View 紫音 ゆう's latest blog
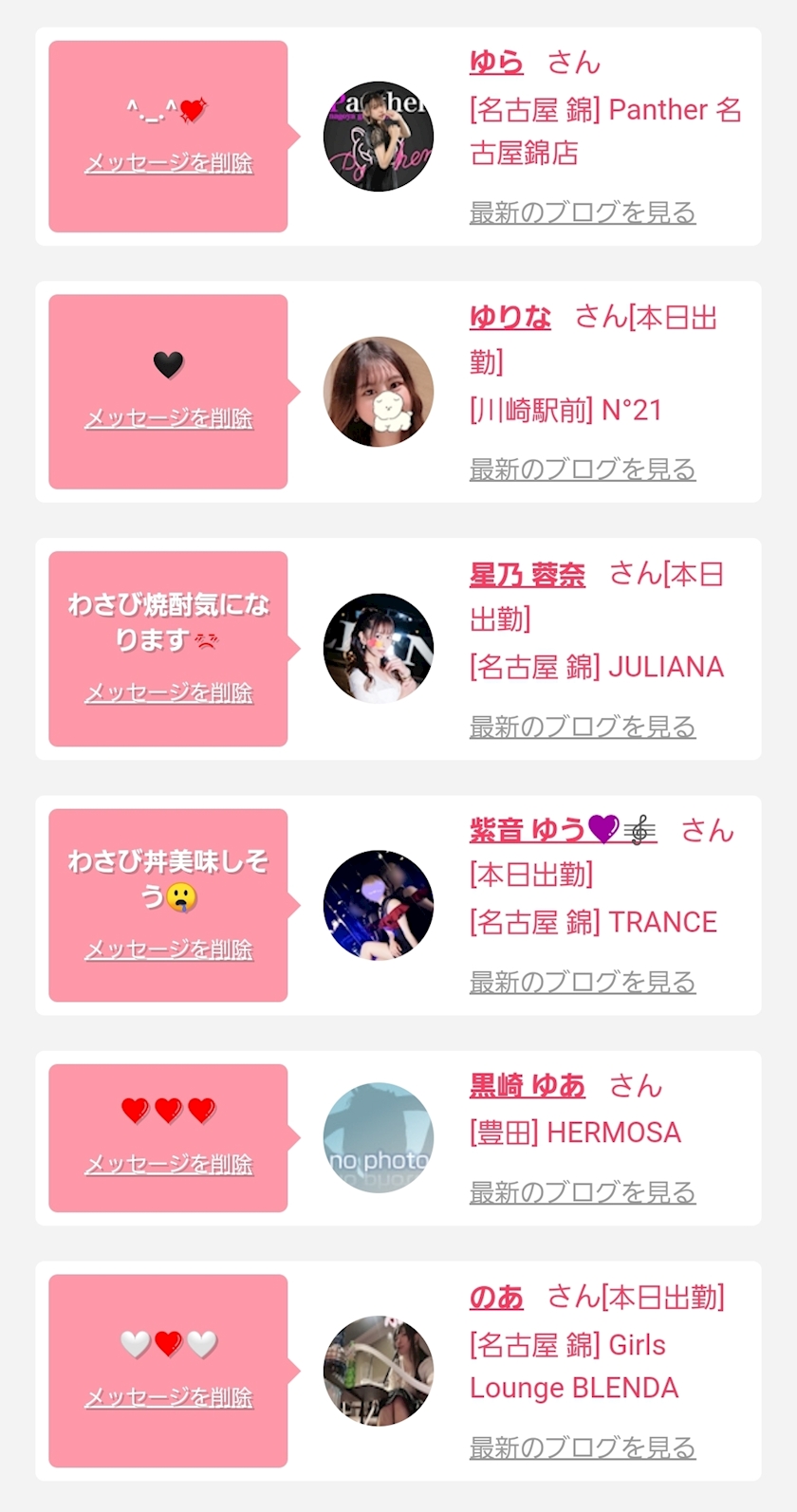 coord(583,982)
